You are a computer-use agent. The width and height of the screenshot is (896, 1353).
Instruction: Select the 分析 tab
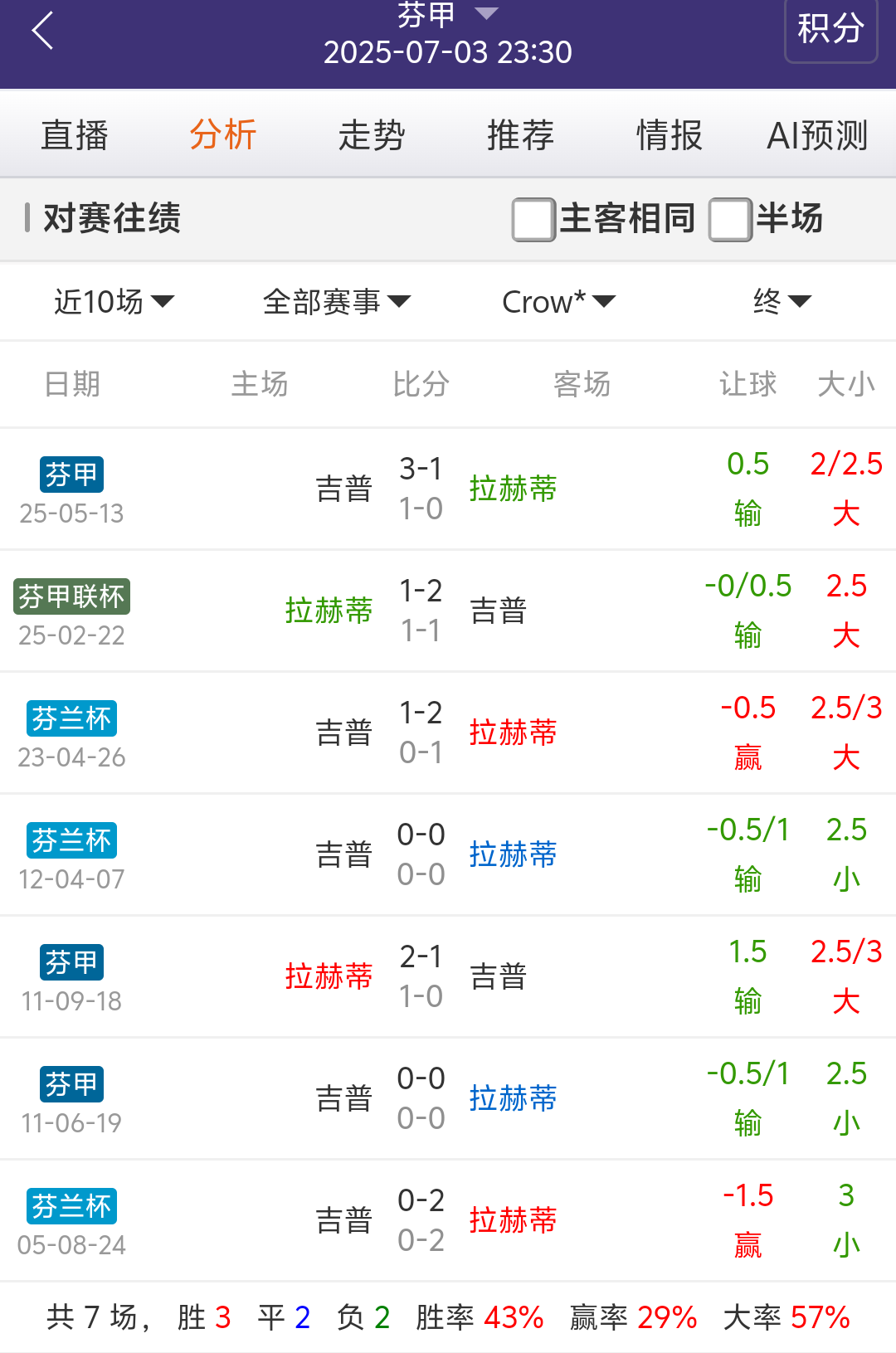223,135
